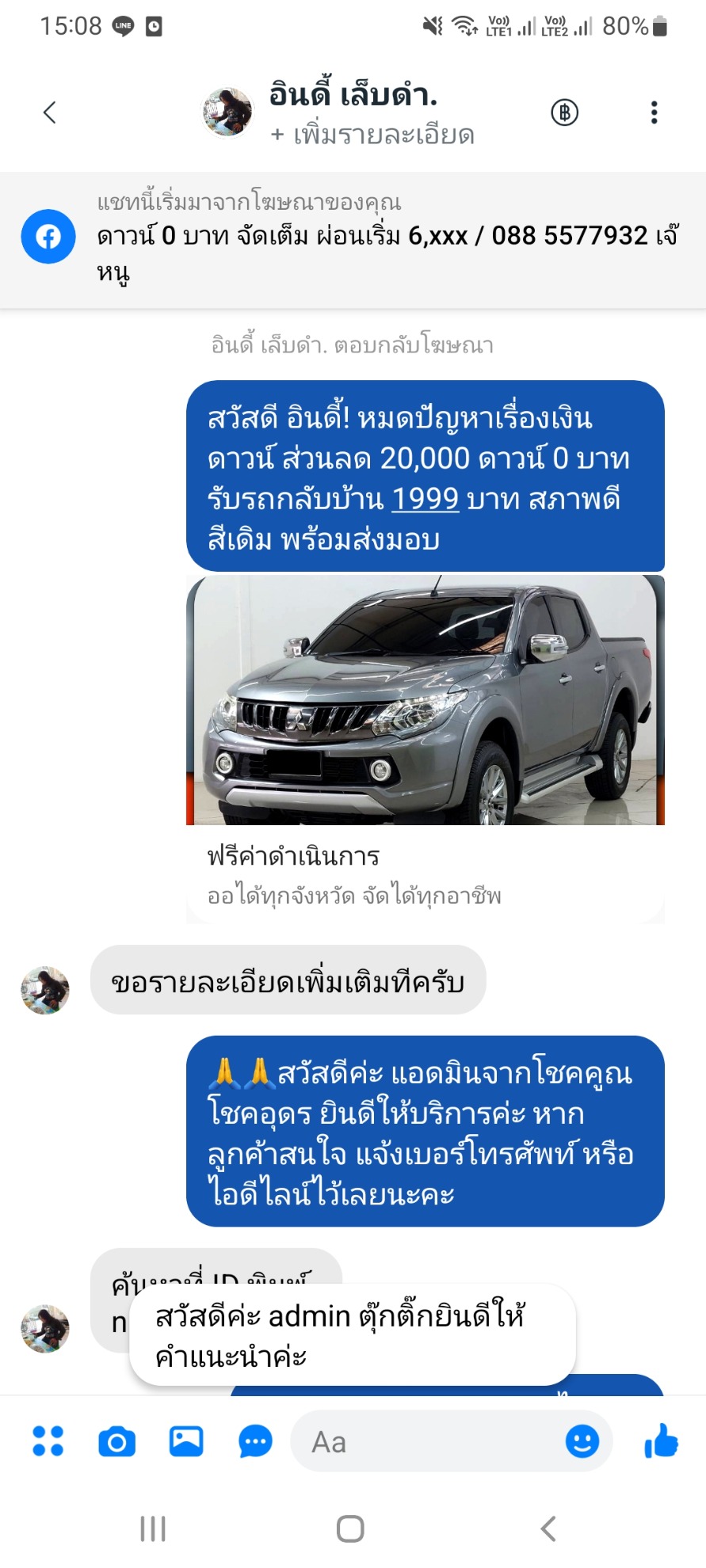Tap the system home button
This screenshot has height=1568, width=706.
click(350, 1528)
